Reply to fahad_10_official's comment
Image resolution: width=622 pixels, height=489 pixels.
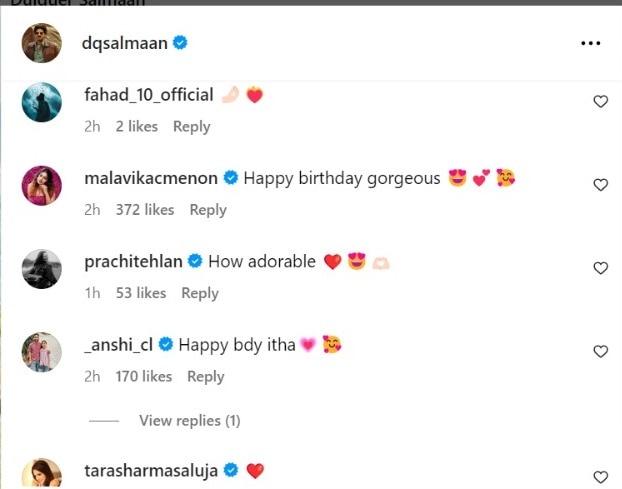(191, 126)
